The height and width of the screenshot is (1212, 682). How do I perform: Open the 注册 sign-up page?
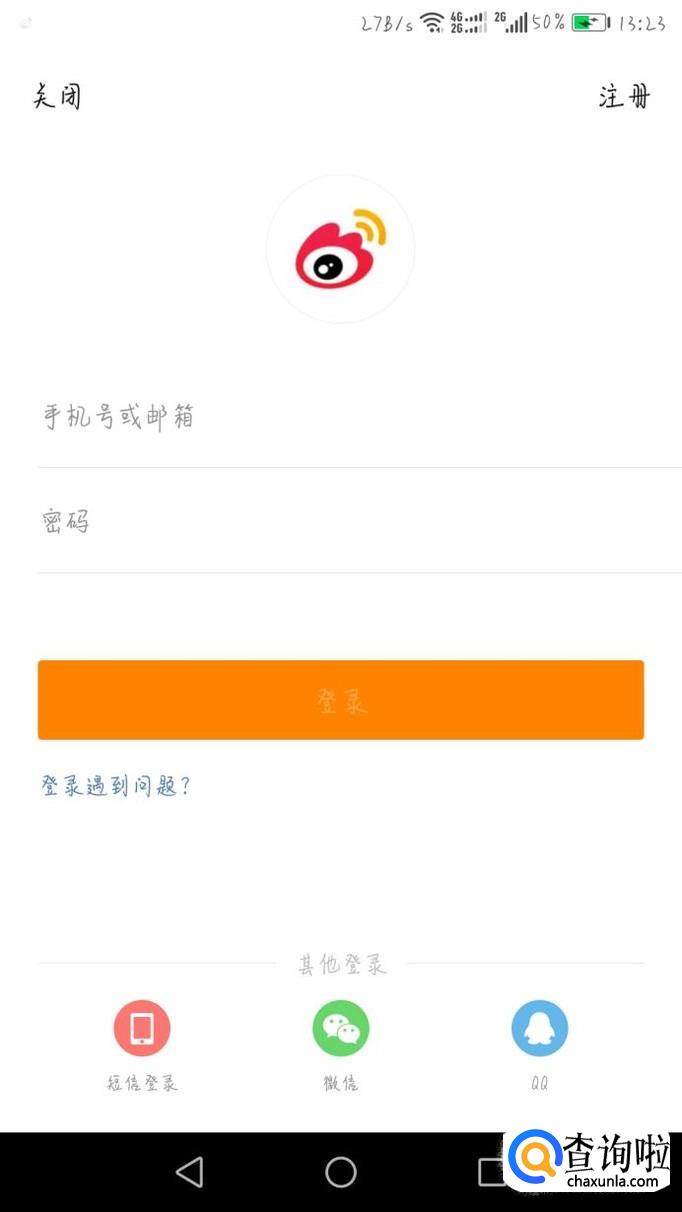625,97
